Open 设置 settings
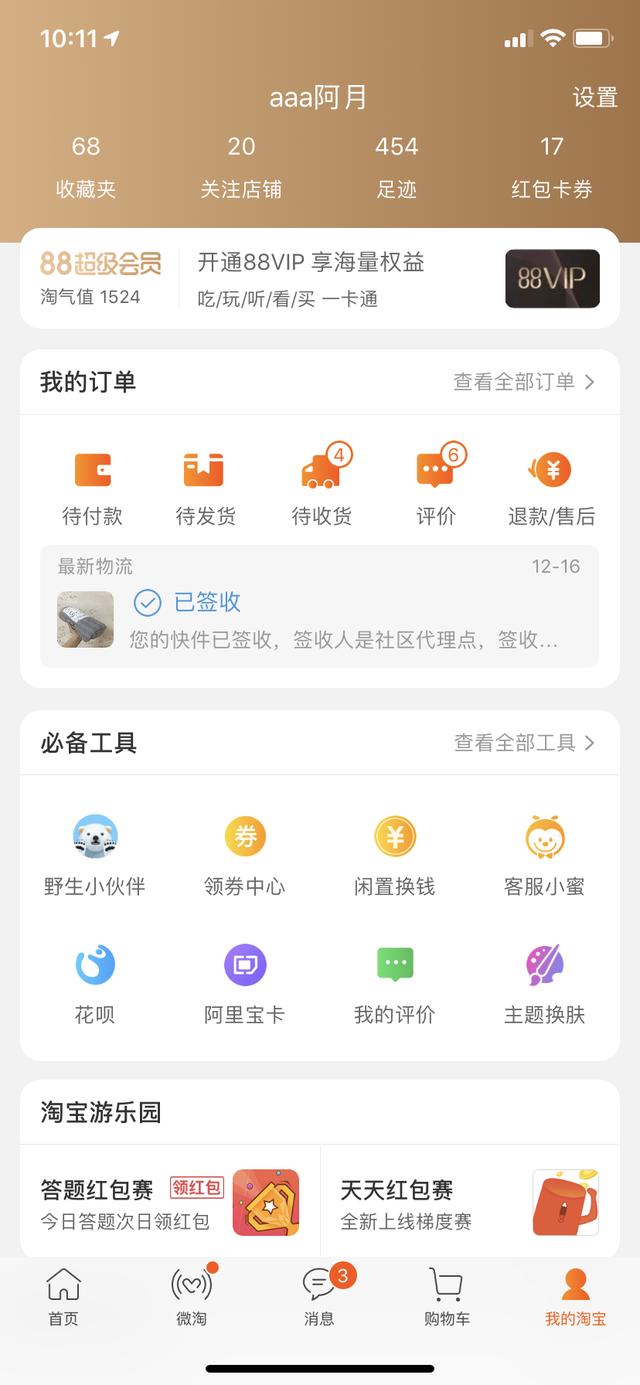Image resolution: width=640 pixels, height=1385 pixels. pos(595,97)
